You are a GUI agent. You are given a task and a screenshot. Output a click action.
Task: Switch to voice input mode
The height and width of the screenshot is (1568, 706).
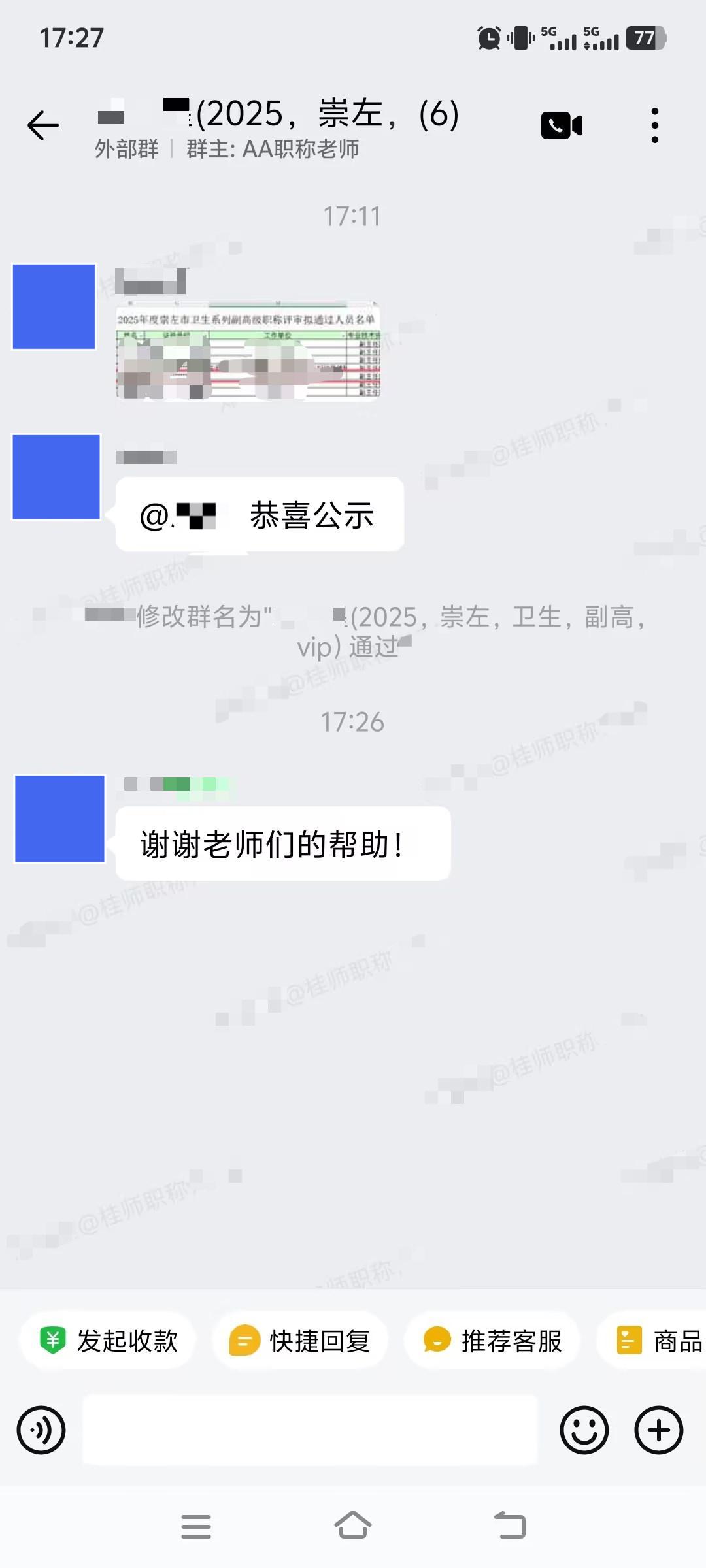(x=41, y=1430)
